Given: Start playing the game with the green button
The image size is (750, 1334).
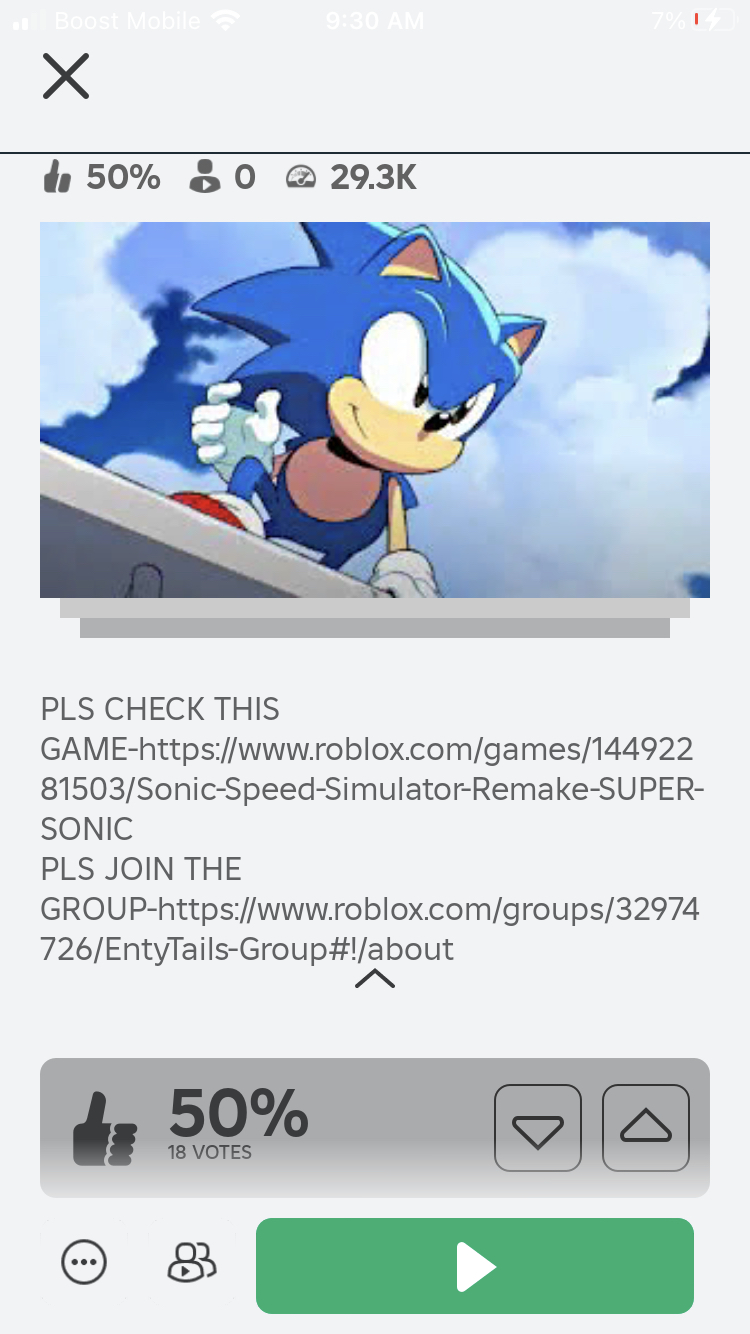Looking at the screenshot, I should (x=475, y=1266).
